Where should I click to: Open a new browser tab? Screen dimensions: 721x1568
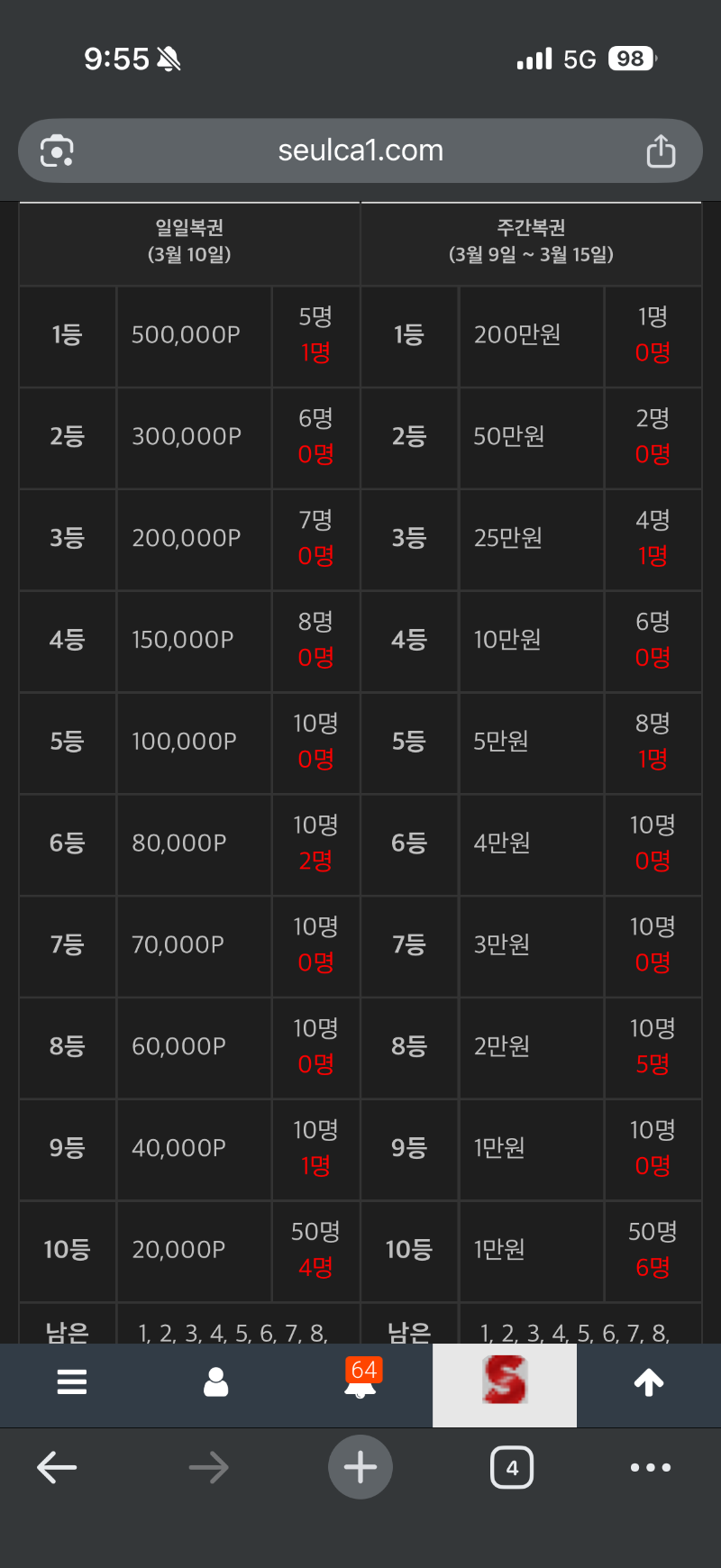coord(360,1467)
